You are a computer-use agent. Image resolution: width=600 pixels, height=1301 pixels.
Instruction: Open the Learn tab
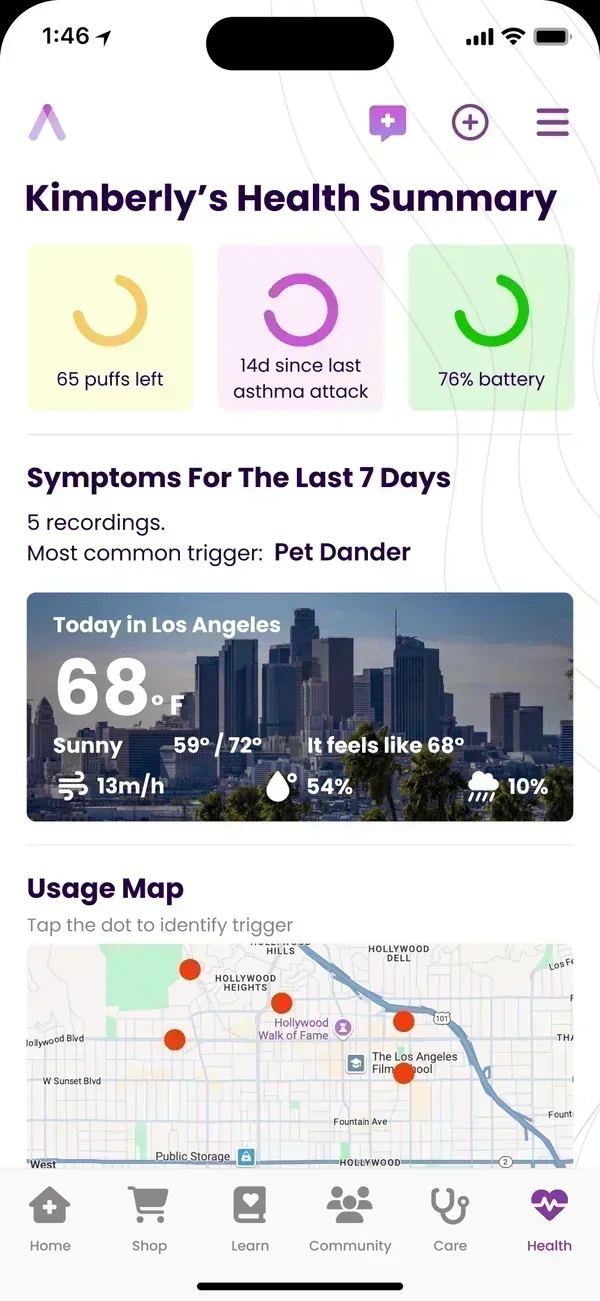[249, 1219]
